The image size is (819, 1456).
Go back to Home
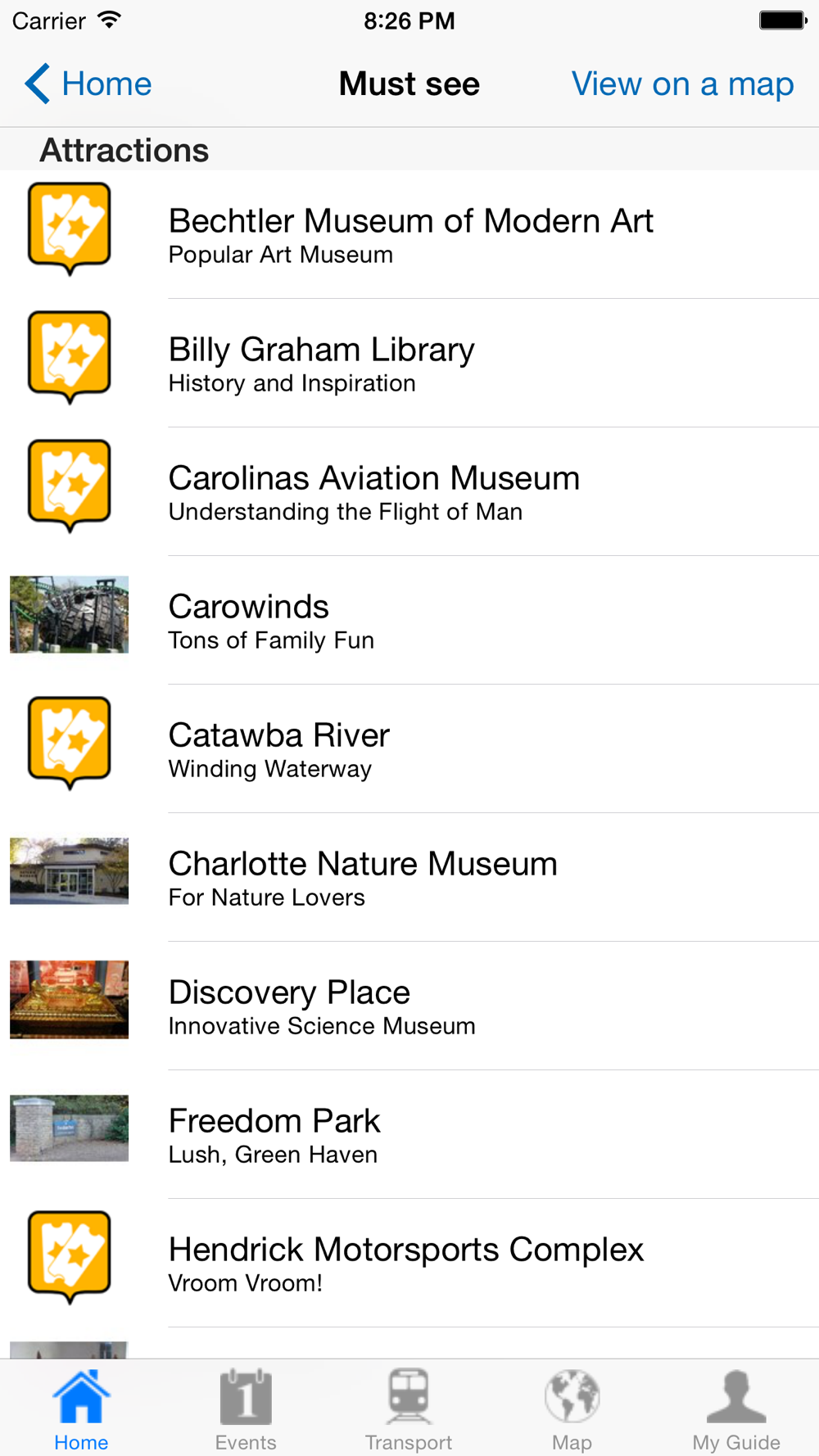pos(88,84)
